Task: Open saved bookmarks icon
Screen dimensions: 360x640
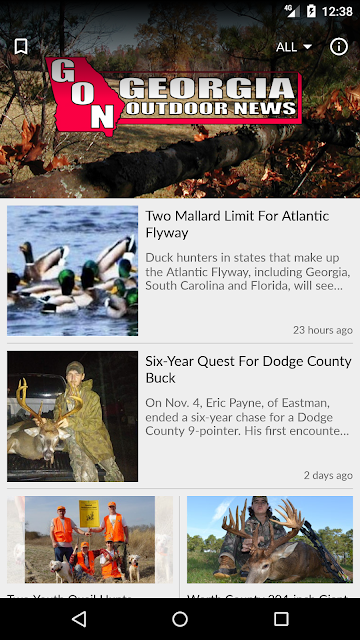Action: tap(21, 47)
